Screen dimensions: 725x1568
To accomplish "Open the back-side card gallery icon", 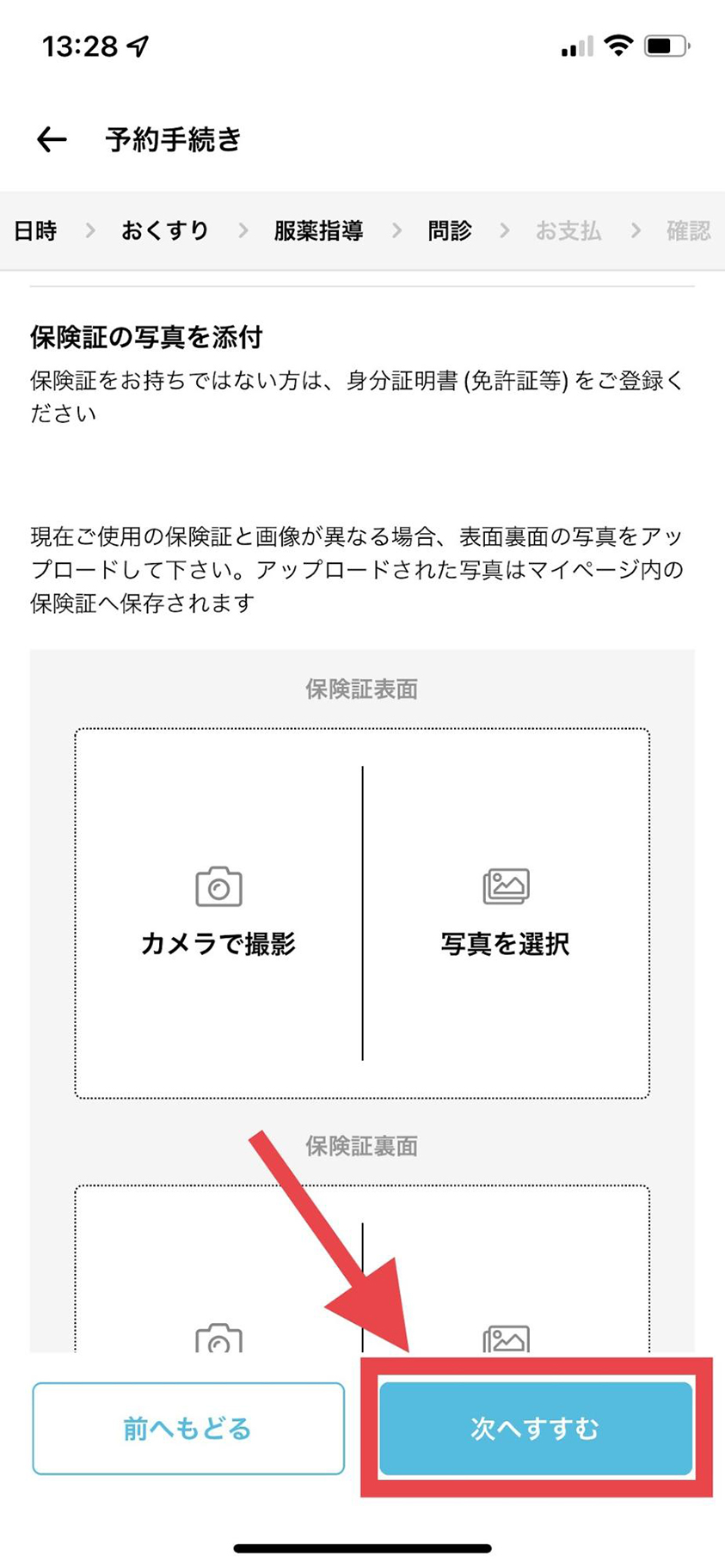I will (x=506, y=1338).
